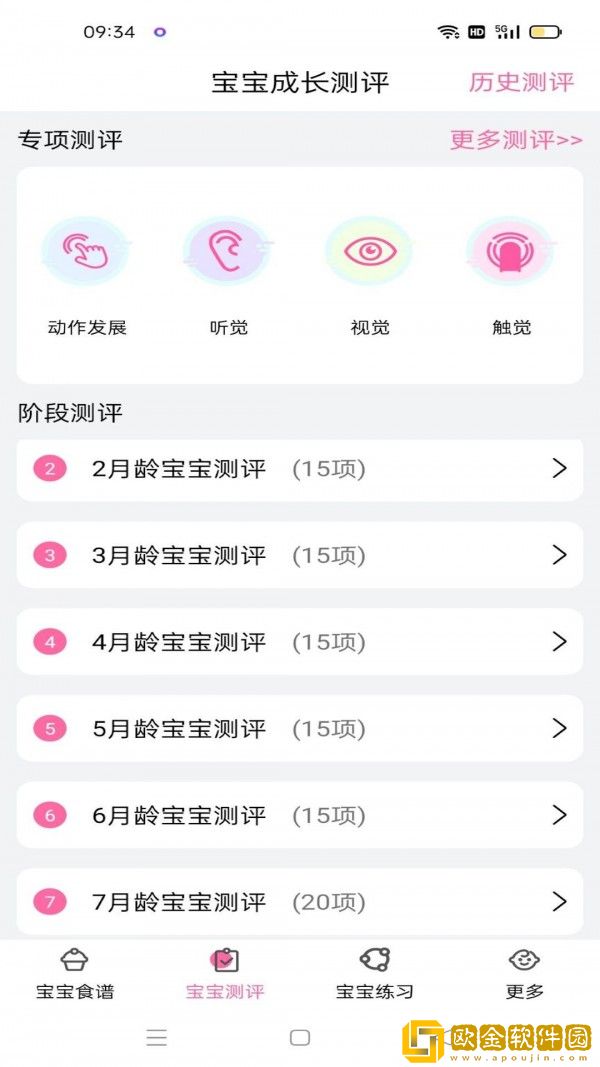Open the 更多 tab
This screenshot has height=1067, width=600.
[525, 974]
